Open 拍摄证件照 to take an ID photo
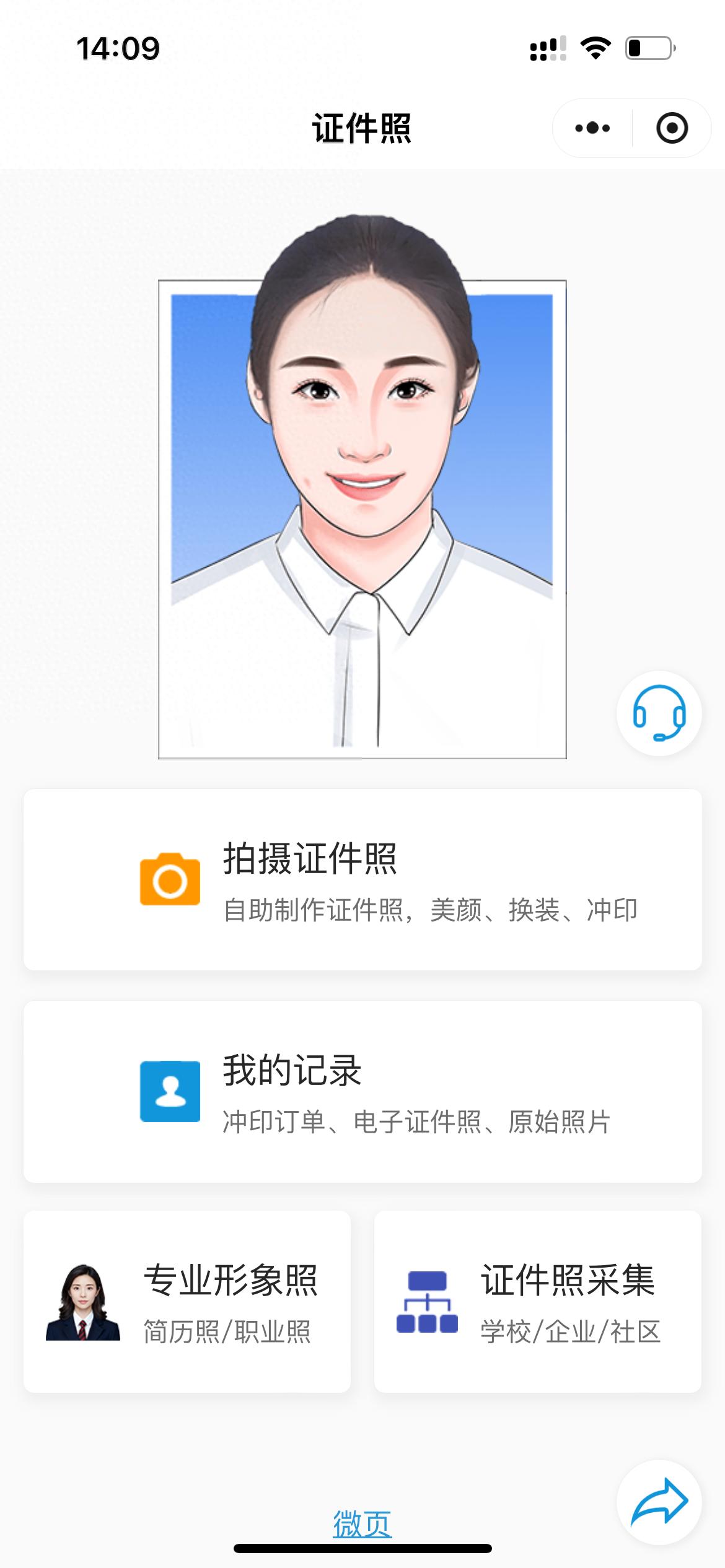The image size is (725, 1568). click(x=362, y=879)
